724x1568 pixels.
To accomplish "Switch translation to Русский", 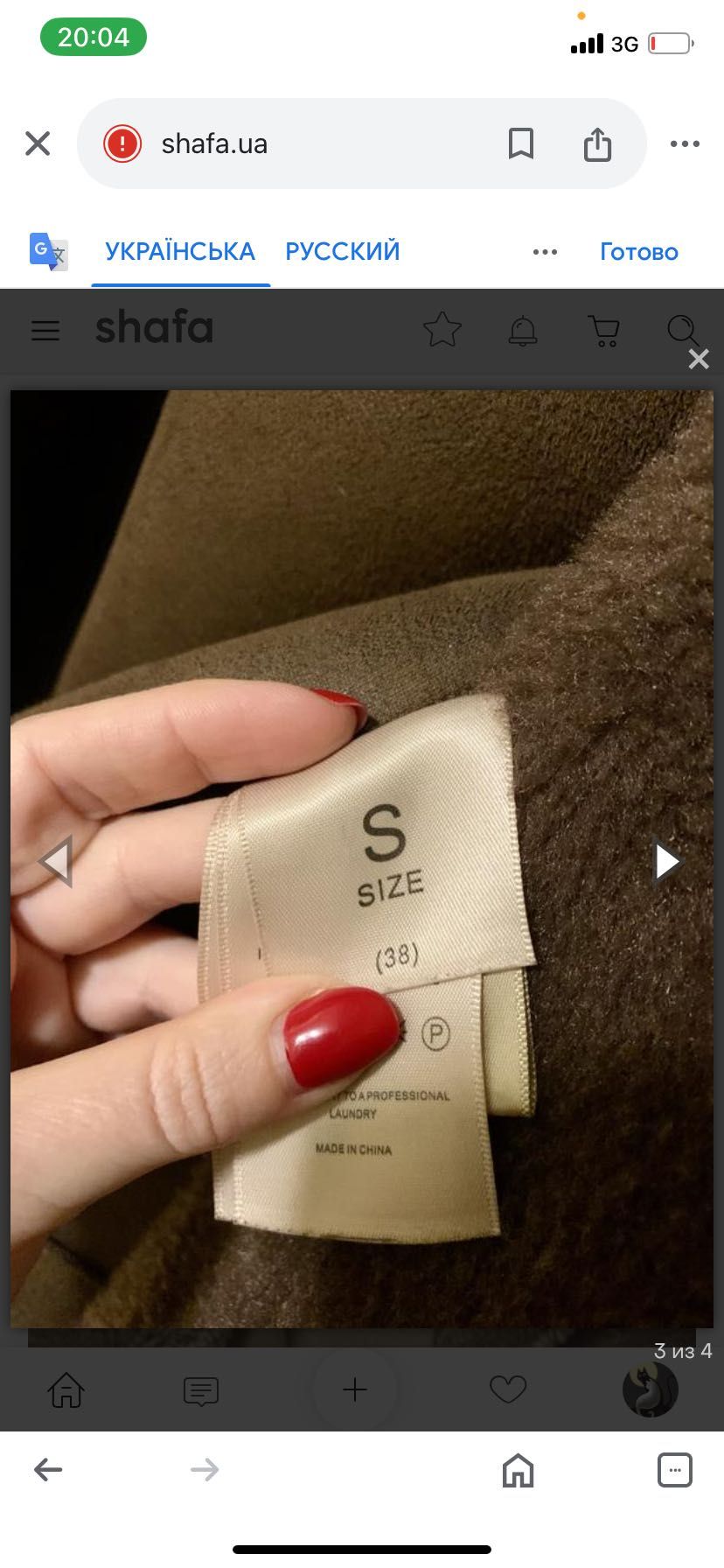I will pos(342,252).
